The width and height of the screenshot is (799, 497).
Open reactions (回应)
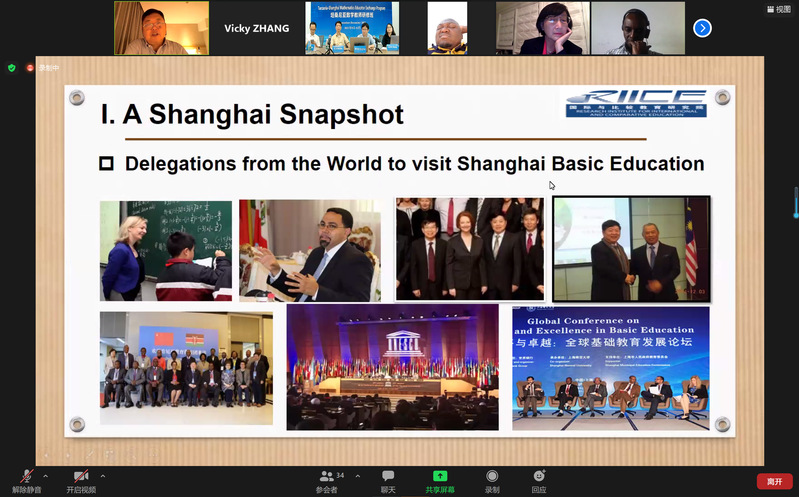[x=539, y=479]
